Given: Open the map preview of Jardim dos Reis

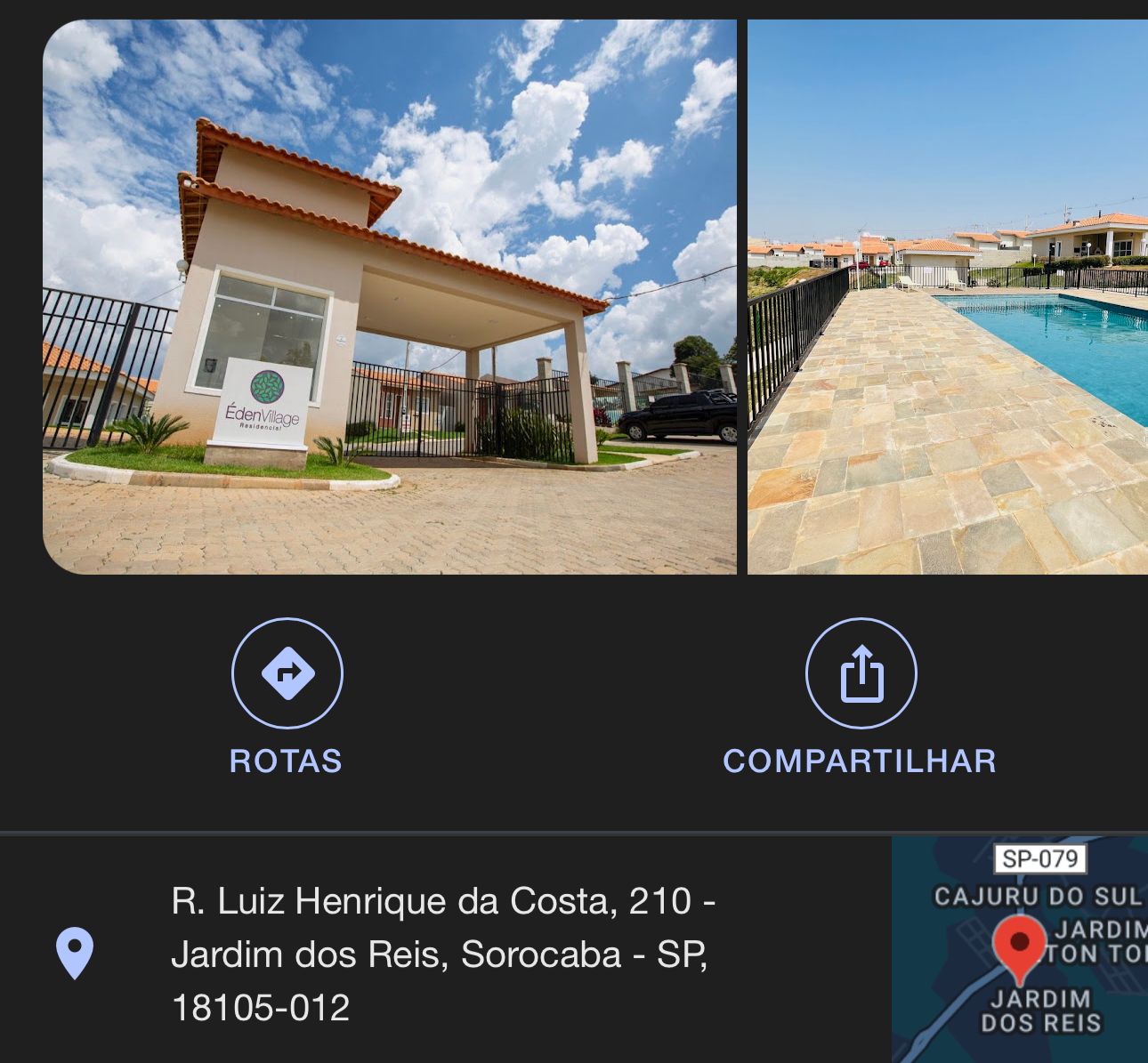Looking at the screenshot, I should coord(1020,950).
